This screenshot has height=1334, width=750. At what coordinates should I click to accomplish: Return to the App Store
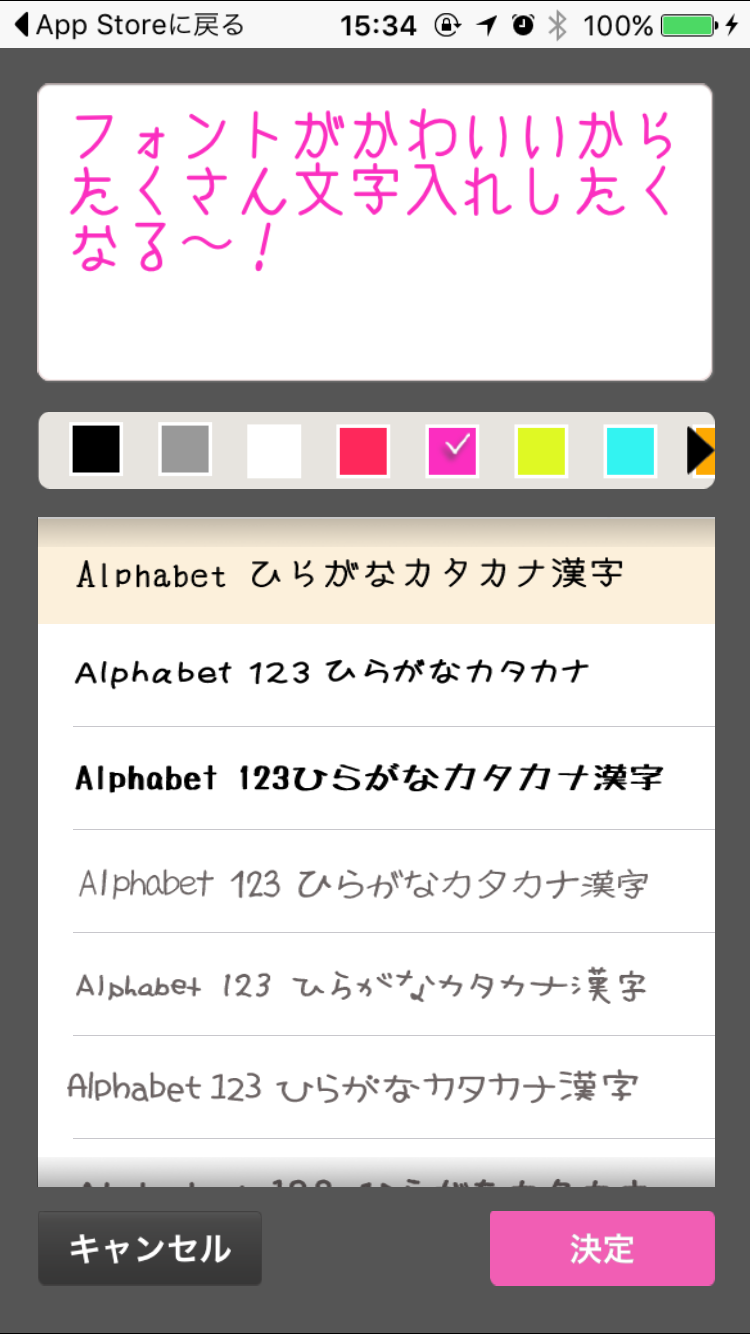(x=130, y=25)
